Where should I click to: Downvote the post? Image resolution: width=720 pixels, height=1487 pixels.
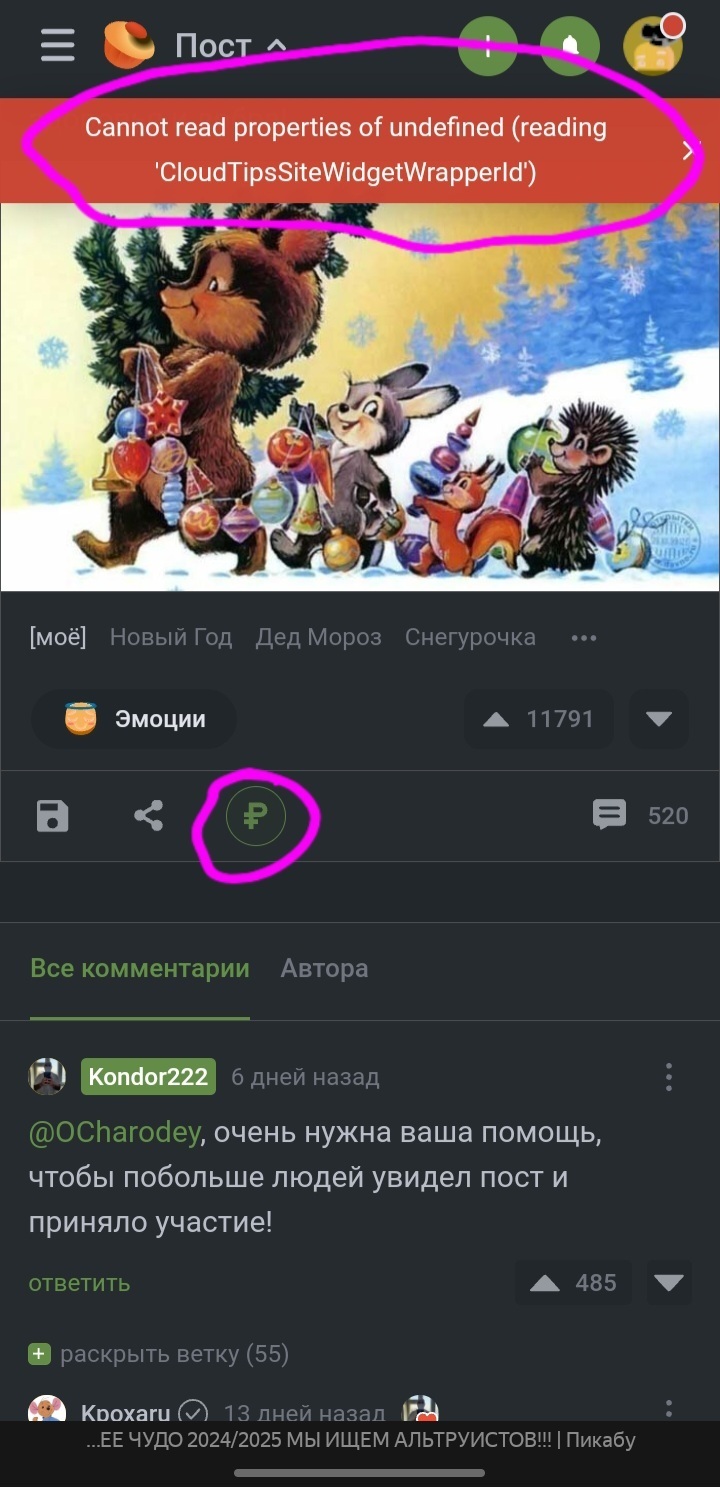658,719
